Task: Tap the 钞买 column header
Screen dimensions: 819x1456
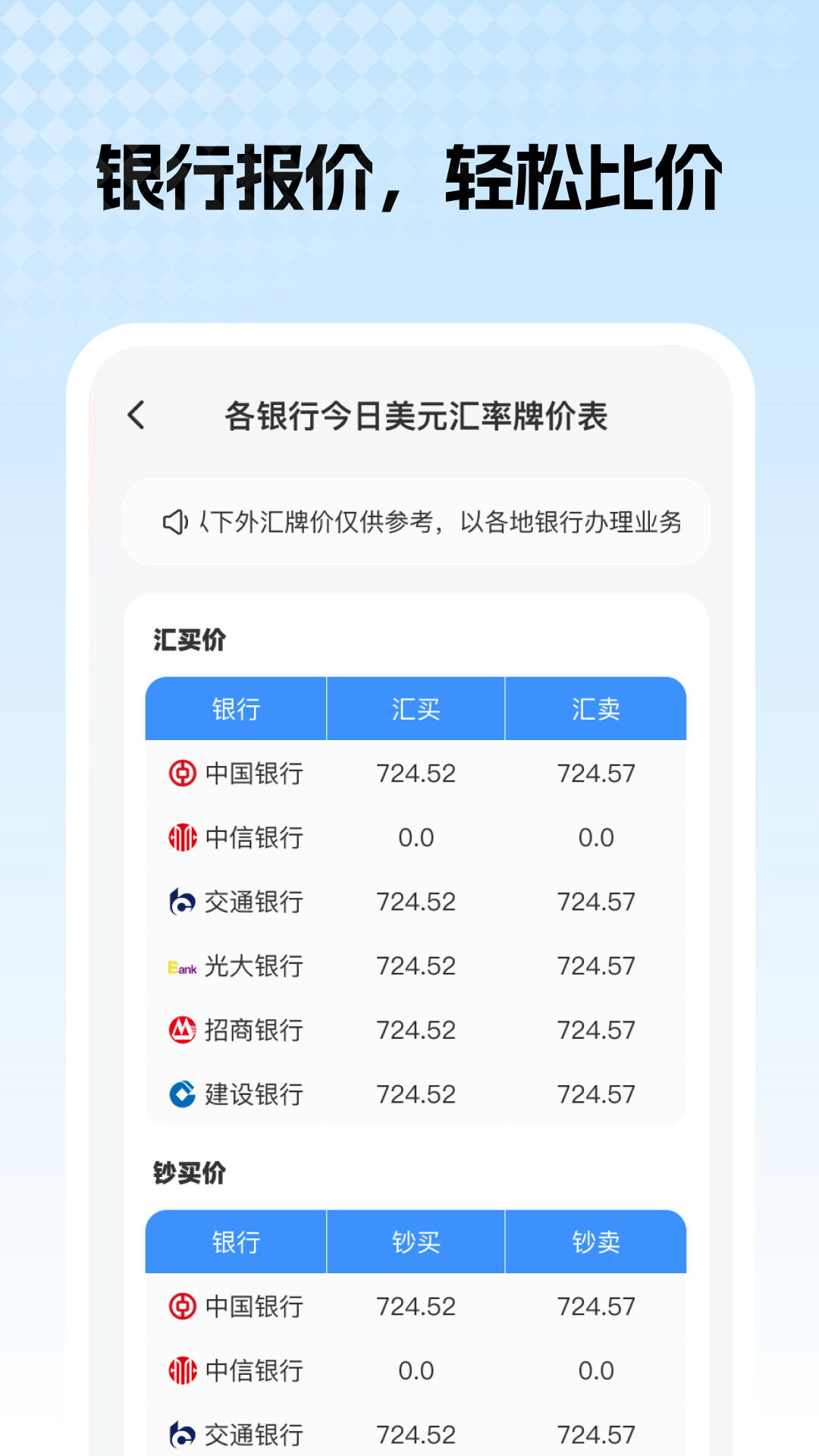Action: (x=416, y=1241)
